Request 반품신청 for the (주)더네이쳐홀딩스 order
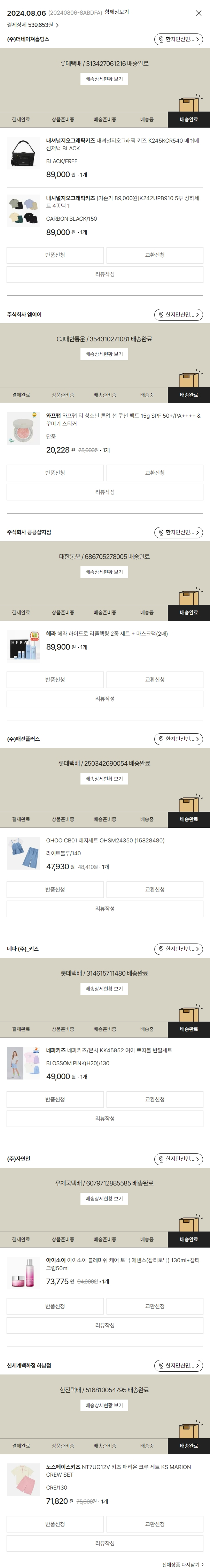 pyautogui.click(x=55, y=255)
